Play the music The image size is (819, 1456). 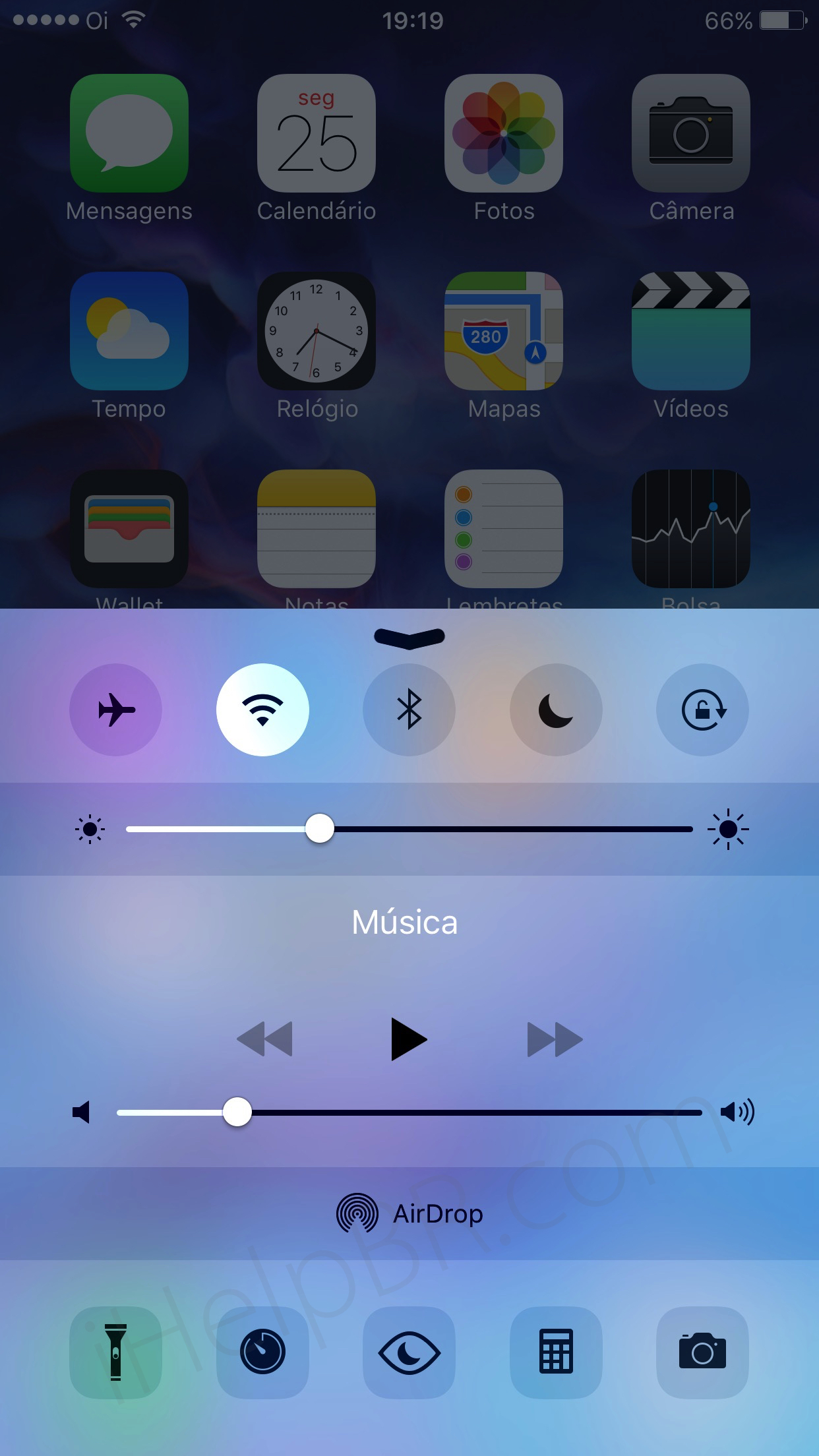click(x=408, y=1039)
